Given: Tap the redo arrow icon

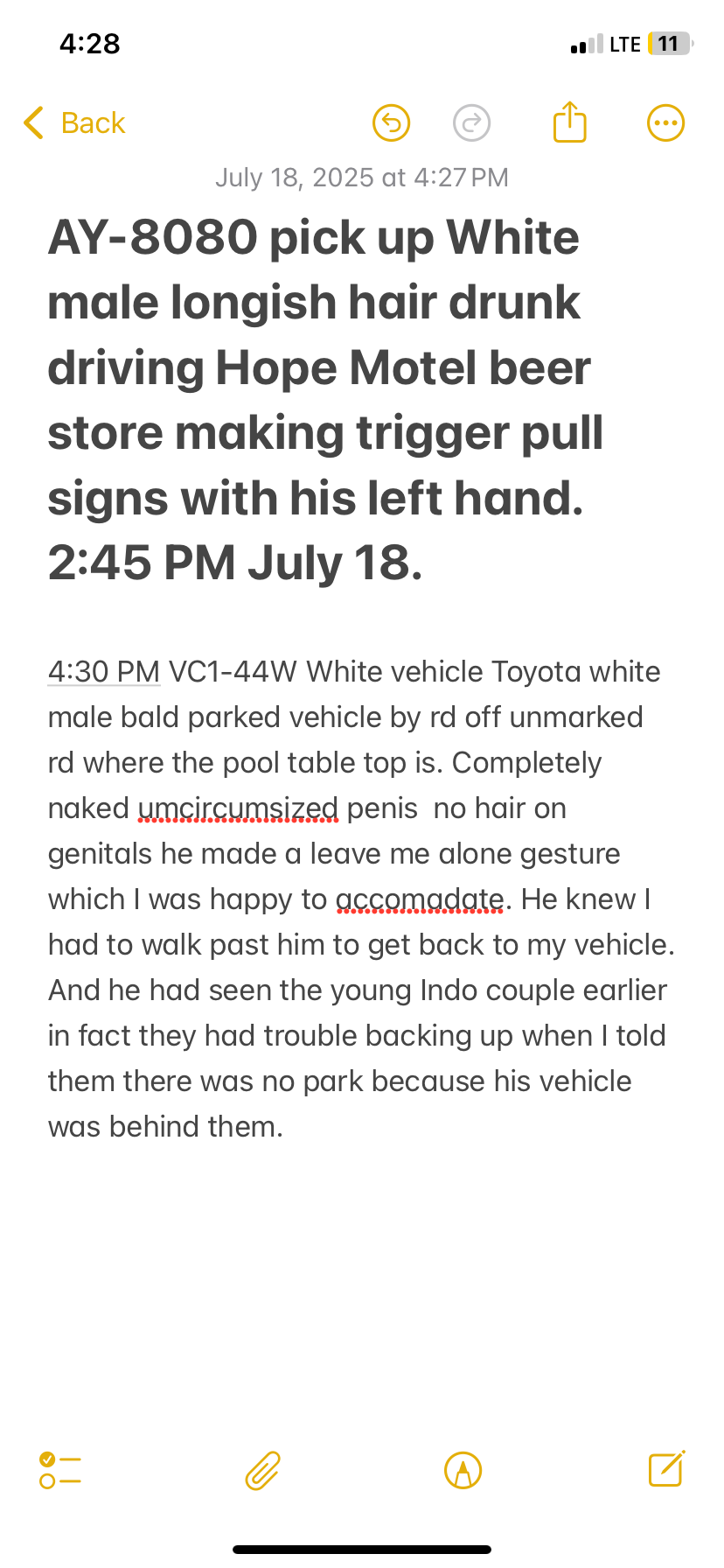Looking at the screenshot, I should (471, 122).
